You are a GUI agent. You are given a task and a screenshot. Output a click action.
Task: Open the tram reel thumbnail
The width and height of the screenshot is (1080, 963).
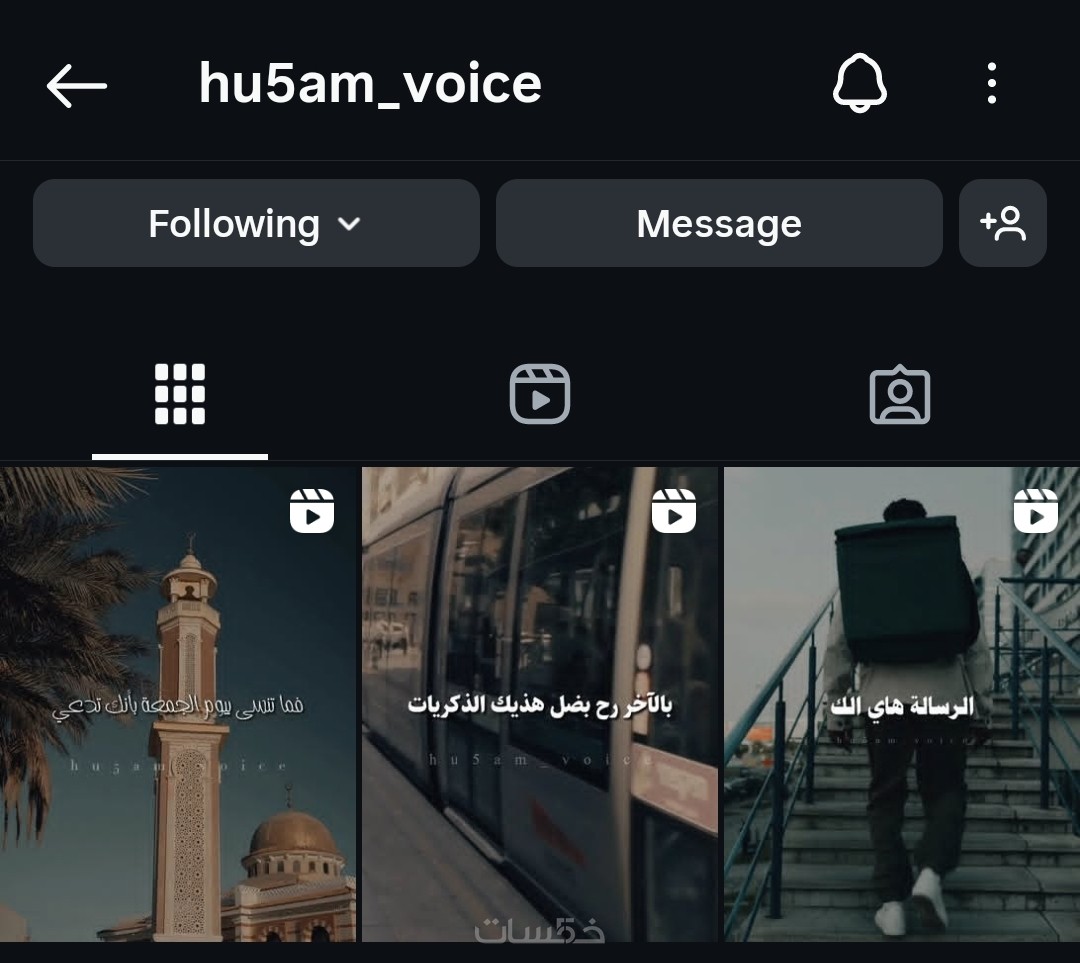540,705
